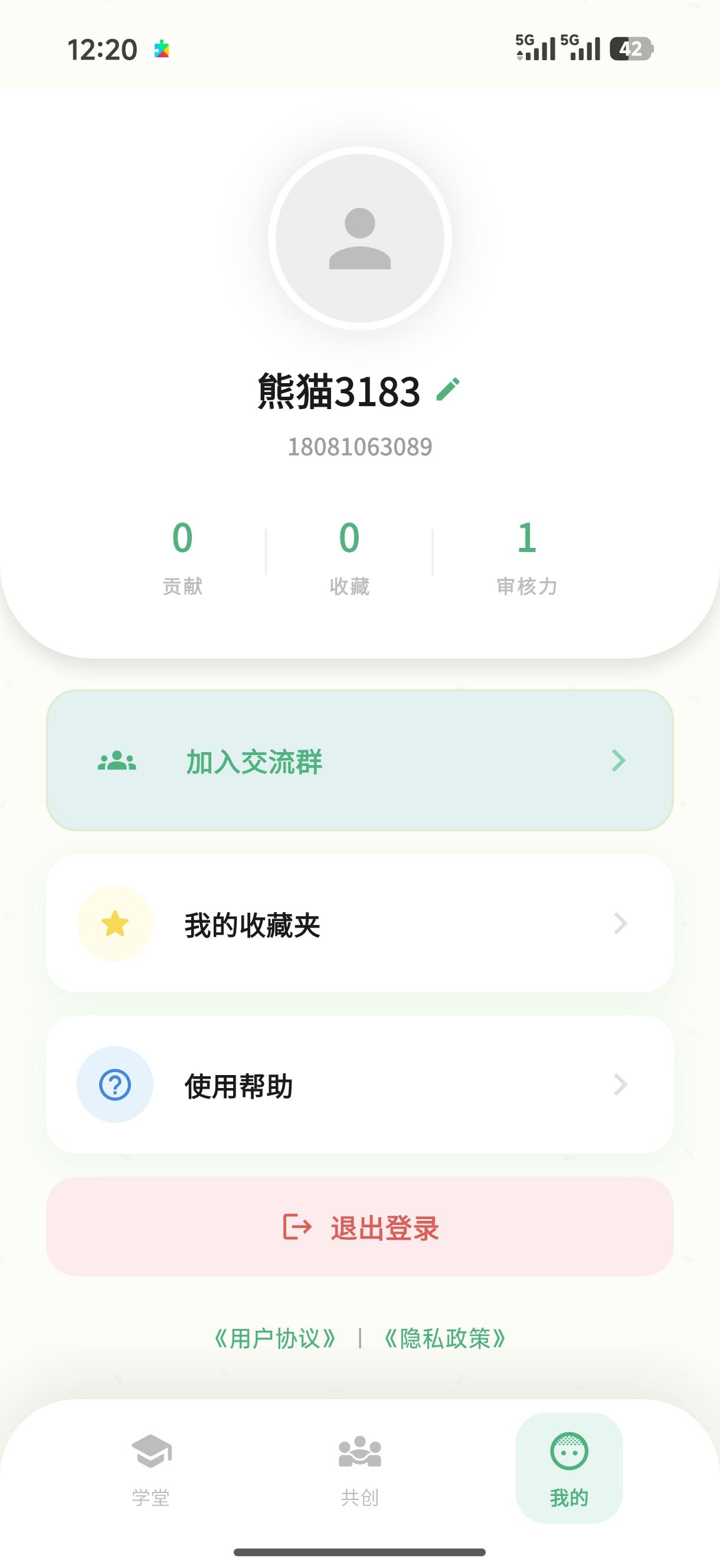Click the yellow star icon for 我的收藏夹

tap(115, 923)
